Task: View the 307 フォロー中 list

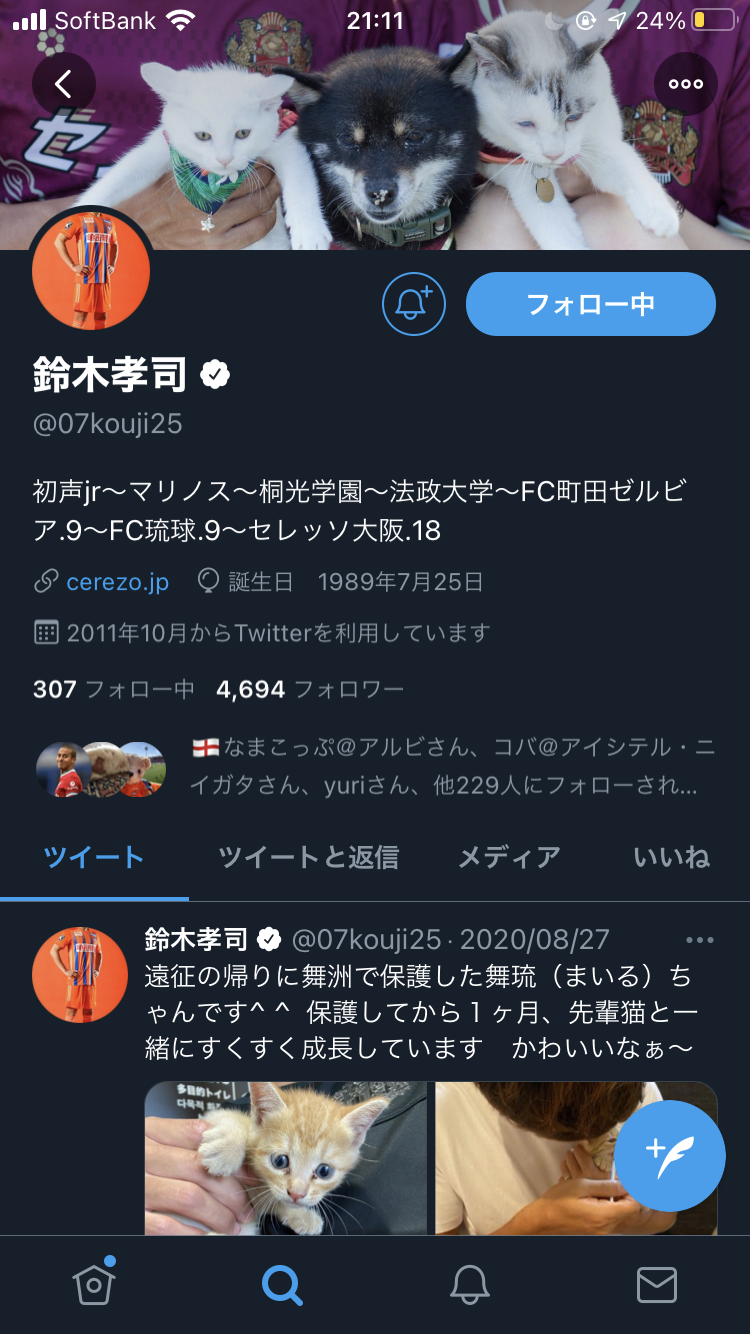Action: click(113, 689)
